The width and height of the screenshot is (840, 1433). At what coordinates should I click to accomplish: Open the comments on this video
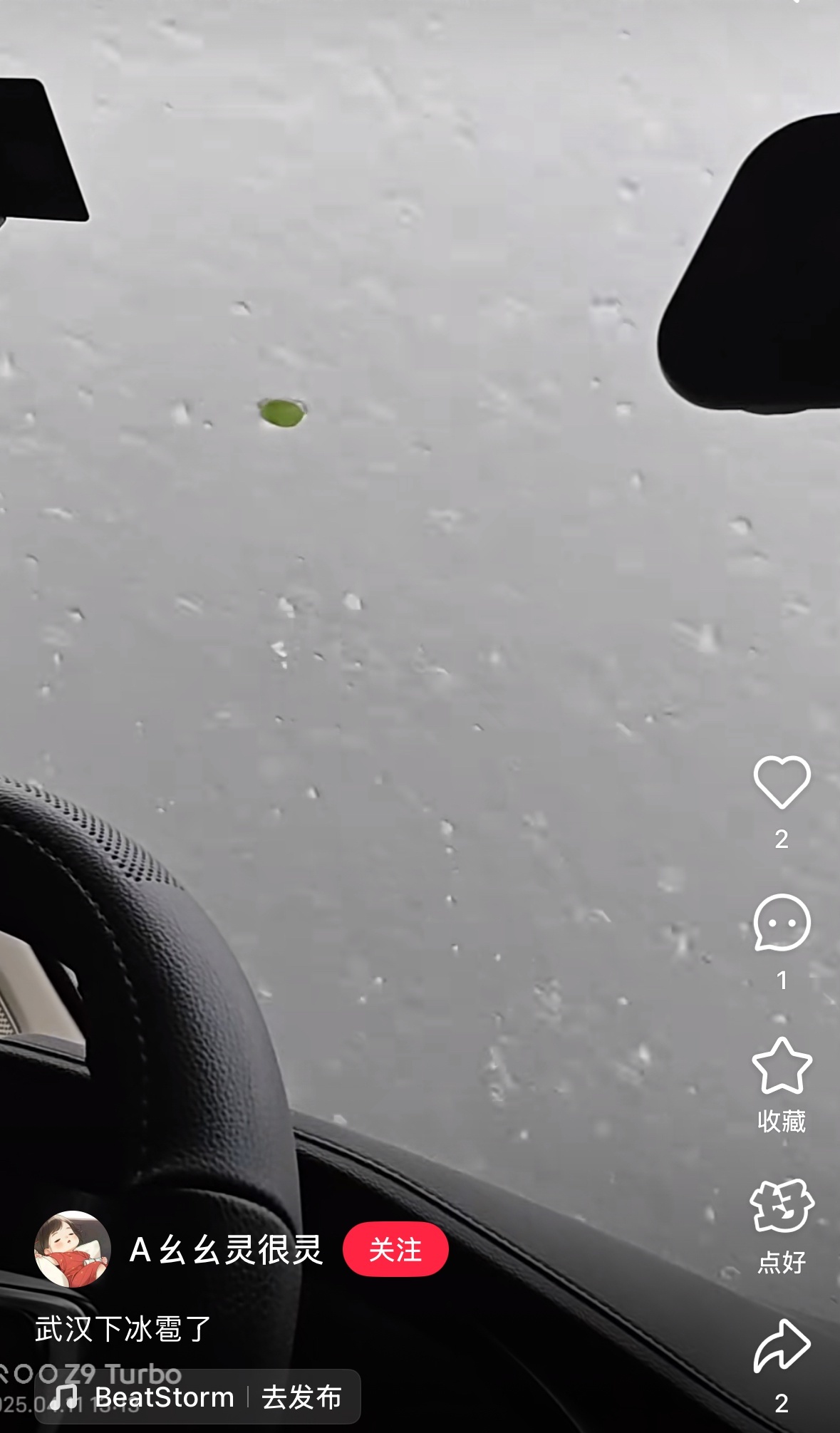click(x=782, y=923)
